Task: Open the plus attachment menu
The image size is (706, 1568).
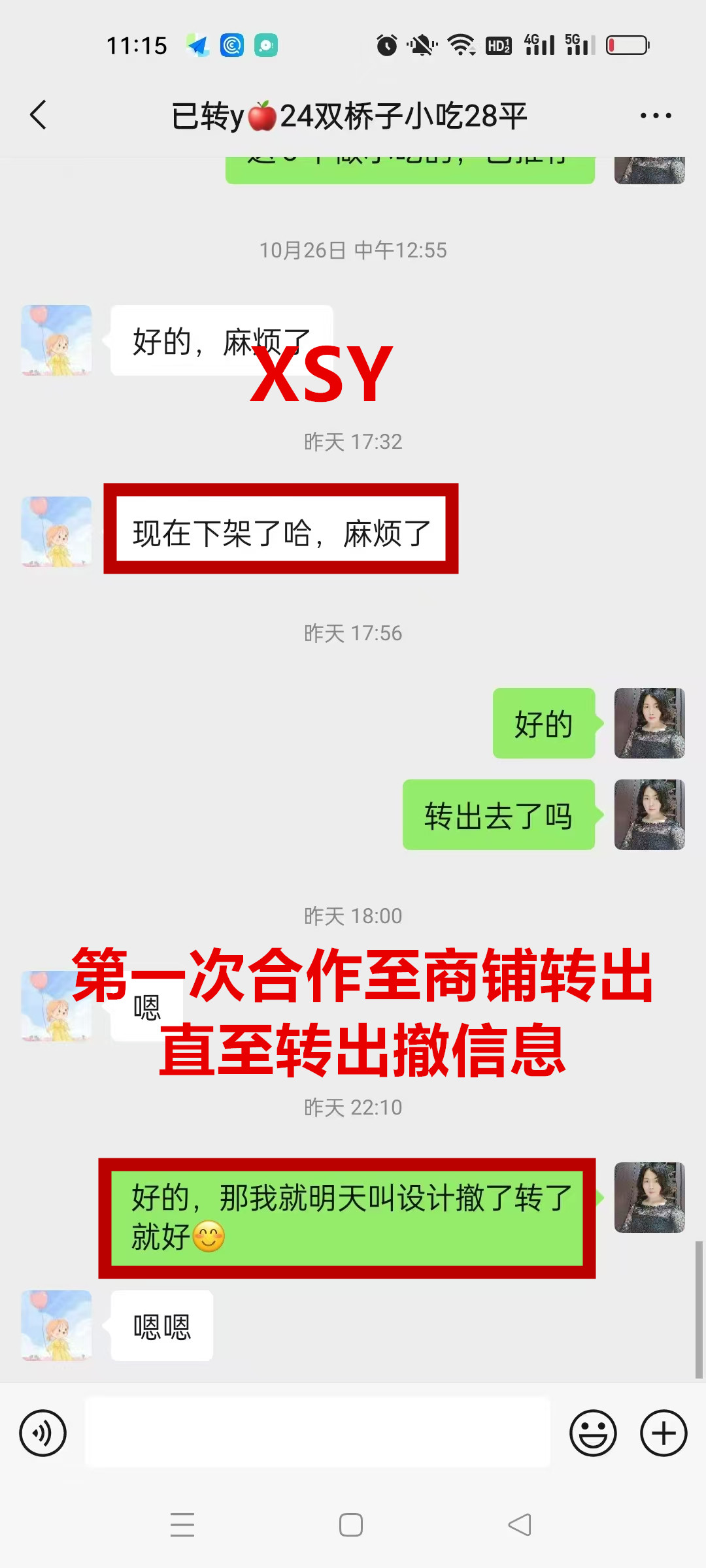Action: click(663, 1433)
